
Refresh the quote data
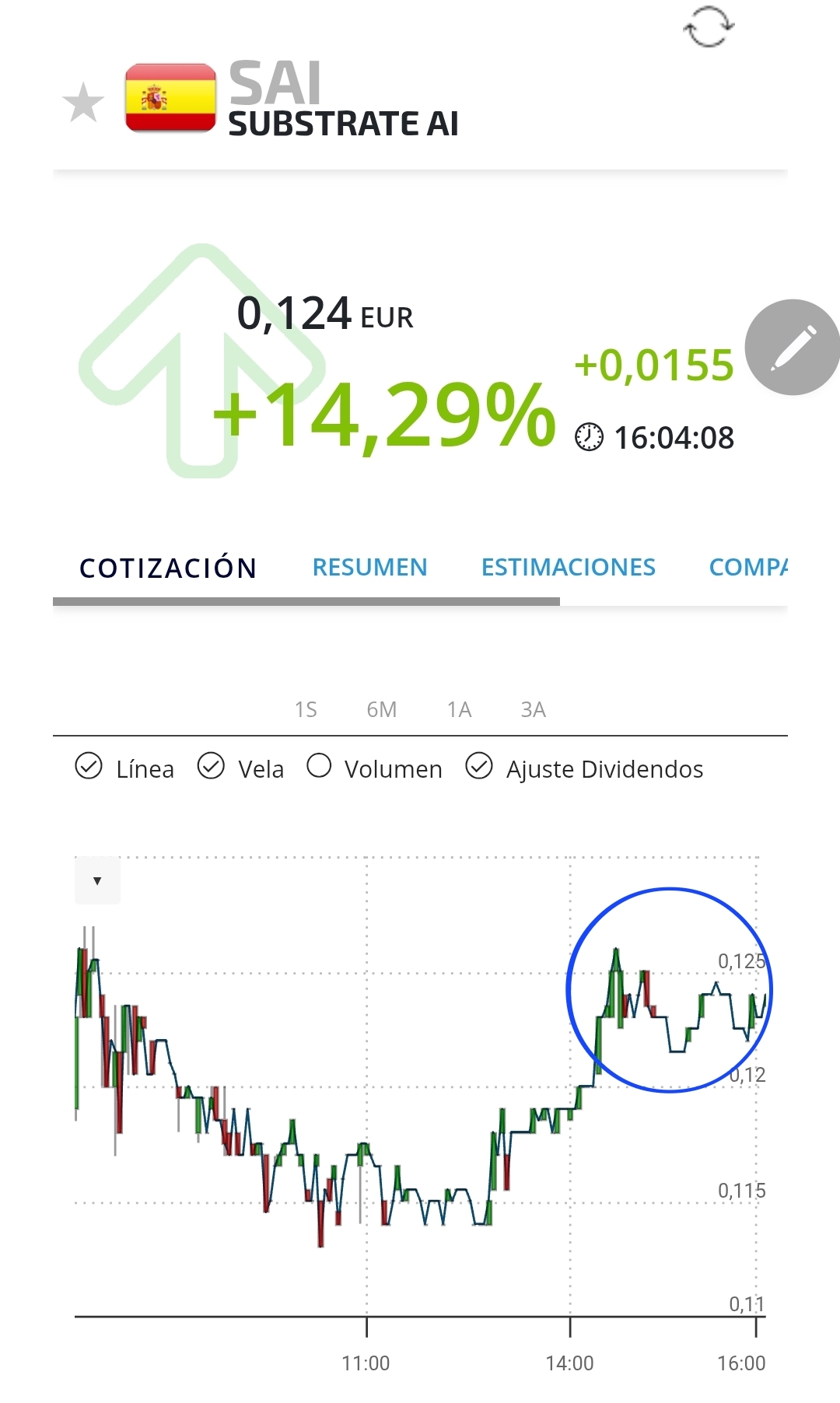tap(709, 27)
